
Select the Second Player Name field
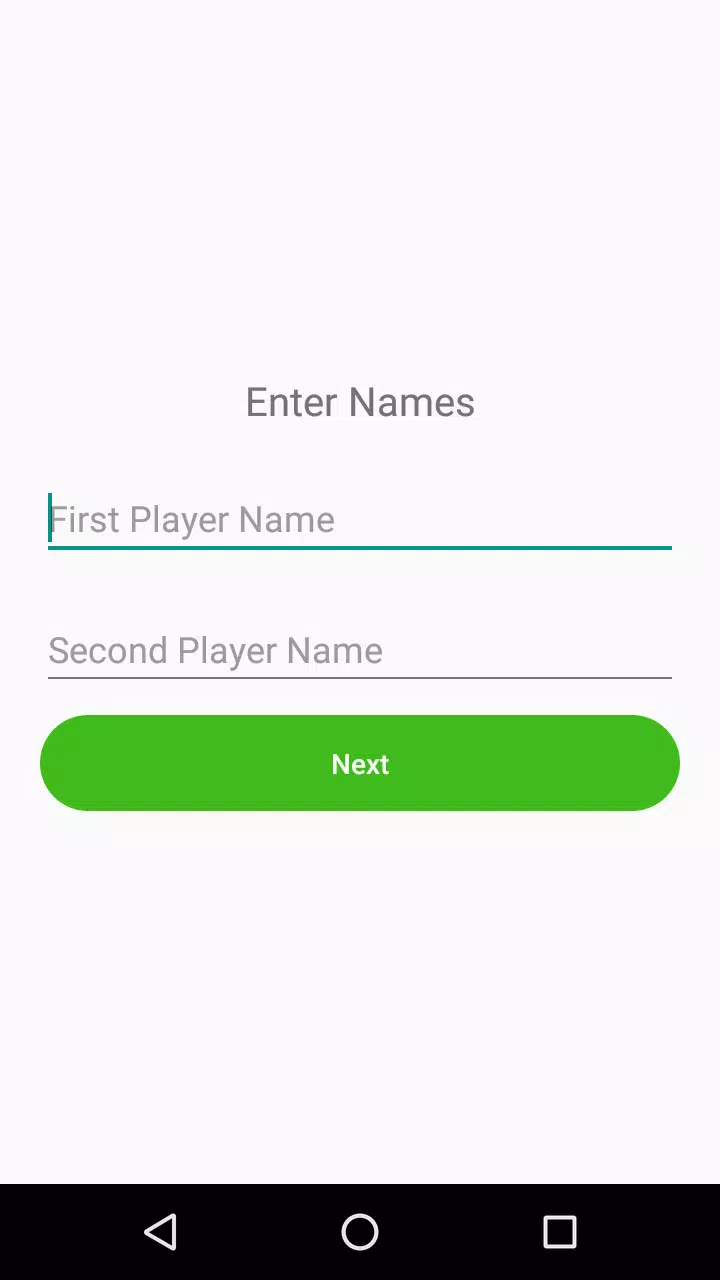click(360, 651)
